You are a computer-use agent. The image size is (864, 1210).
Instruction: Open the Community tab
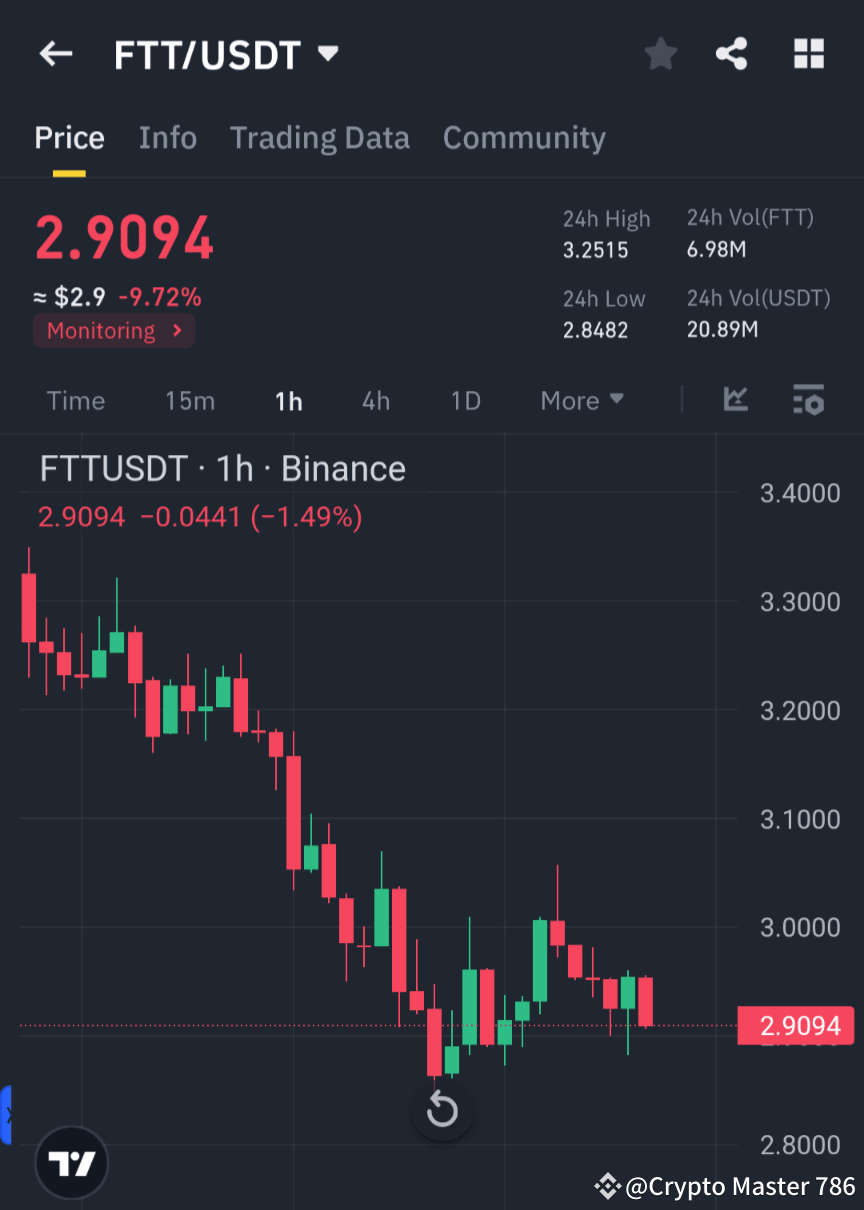pyautogui.click(x=524, y=137)
